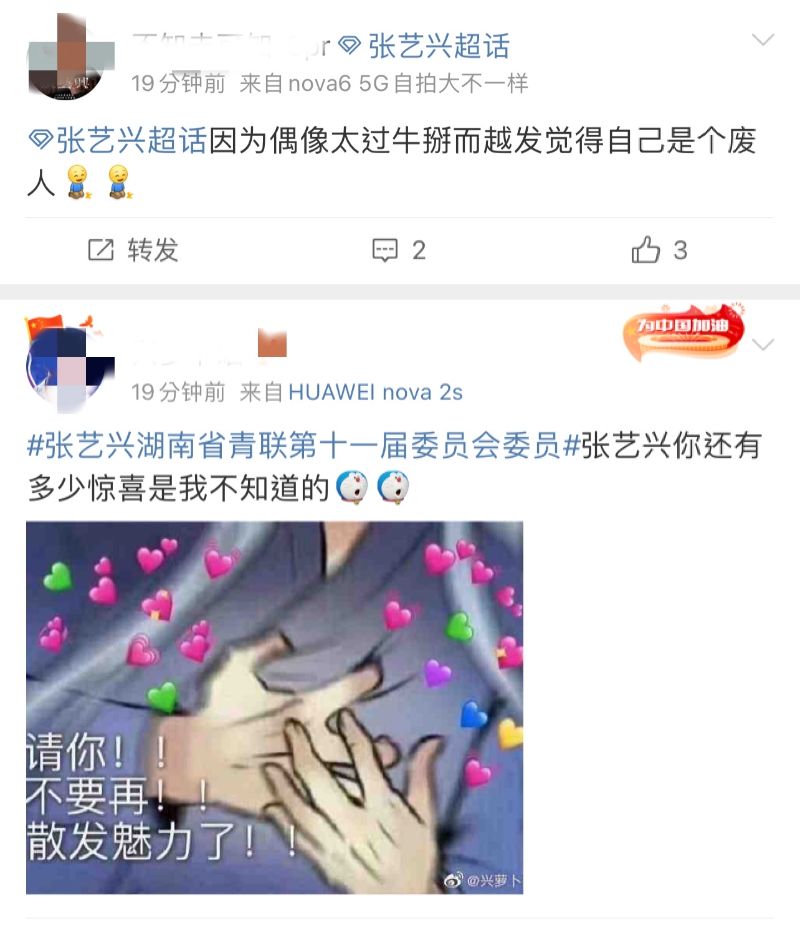Like the post about 偶像太过牛掰
This screenshot has width=800, height=930.
coord(659,250)
